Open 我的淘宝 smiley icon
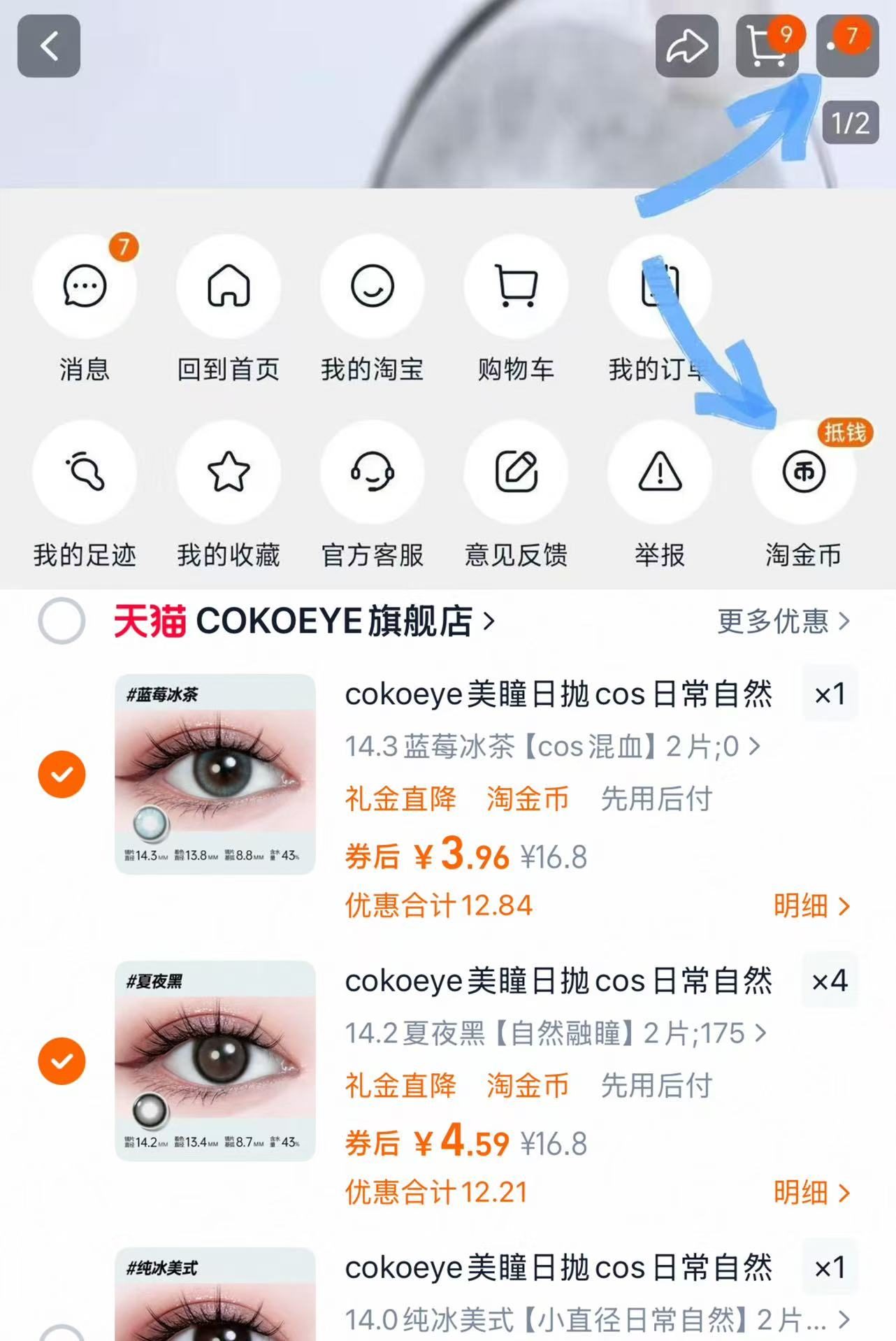896x1341 pixels. tap(373, 286)
